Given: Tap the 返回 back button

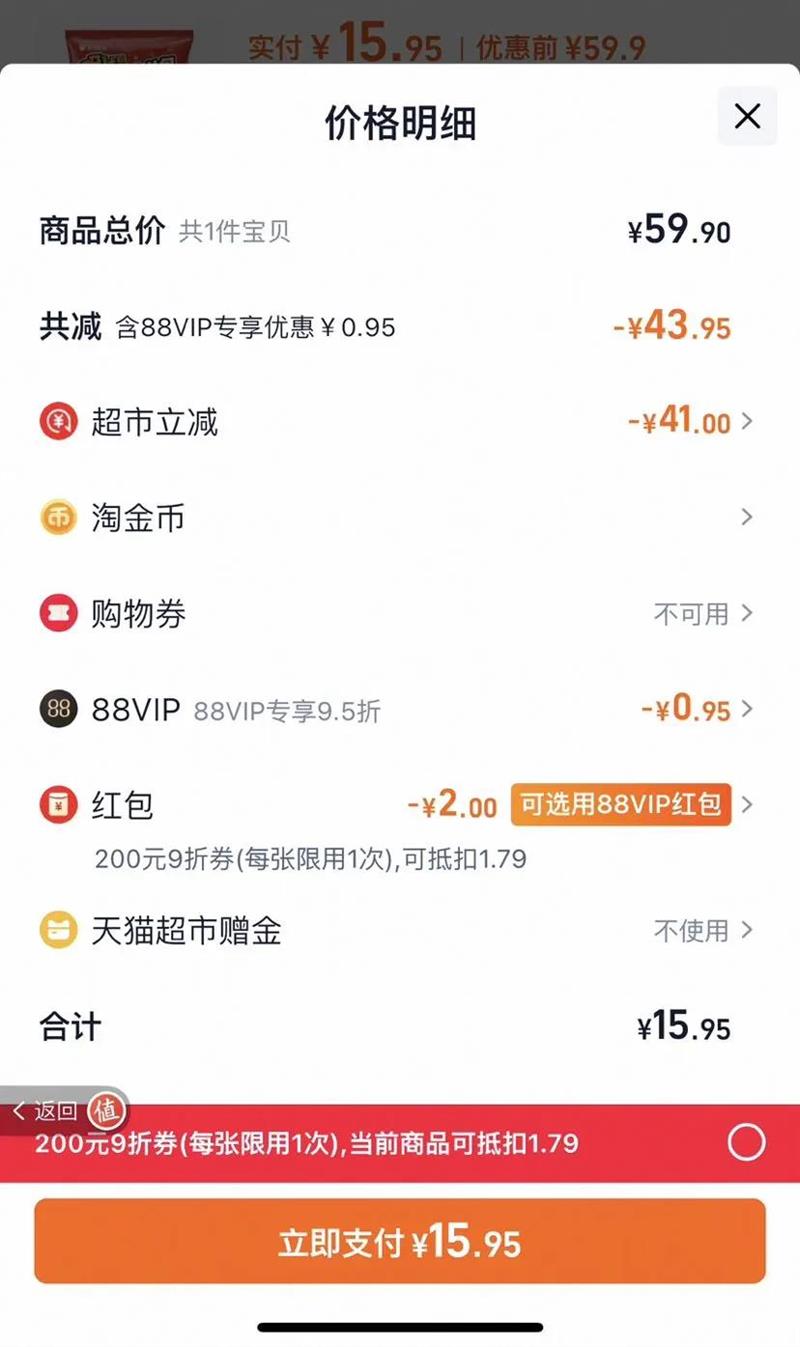Looking at the screenshot, I should point(46,1111).
